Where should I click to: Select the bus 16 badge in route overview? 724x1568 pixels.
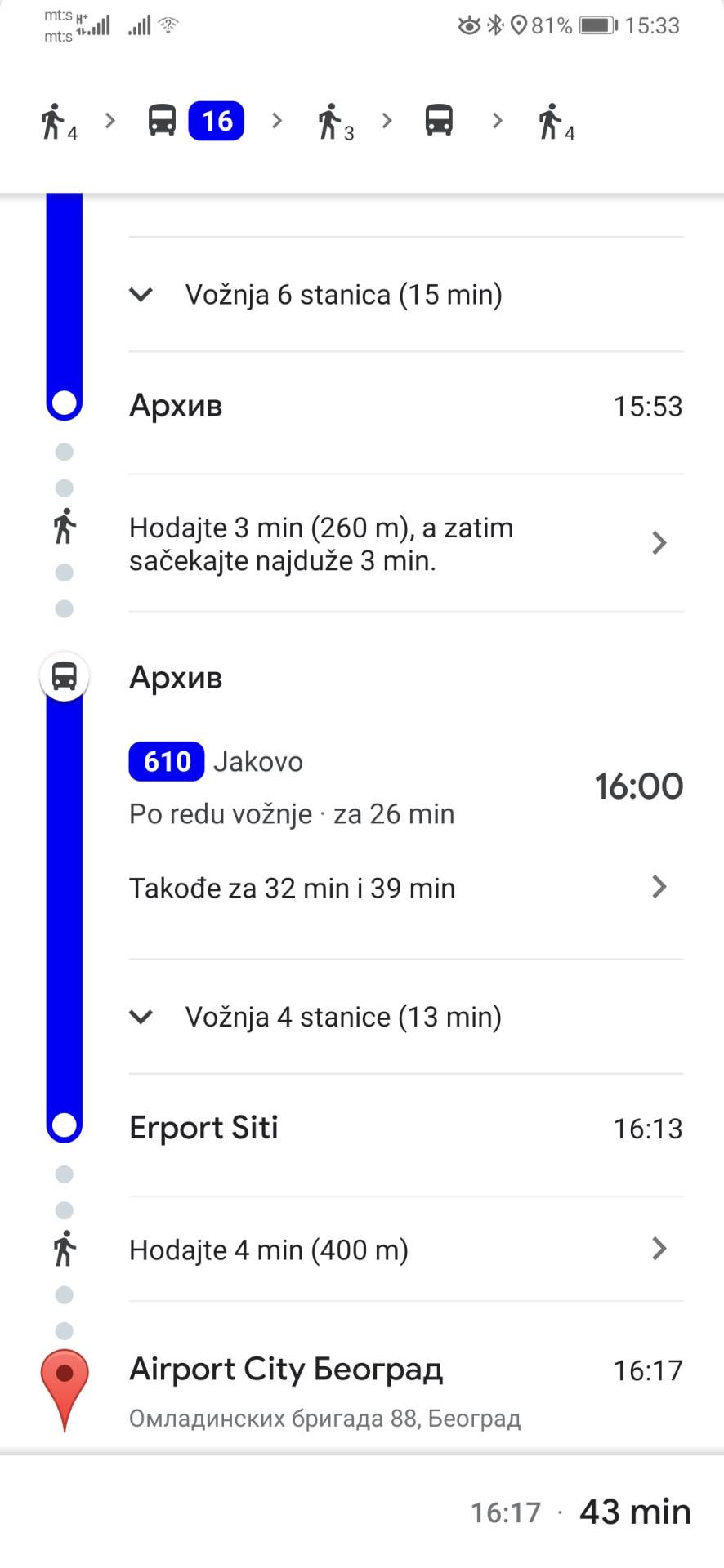pyautogui.click(x=216, y=120)
